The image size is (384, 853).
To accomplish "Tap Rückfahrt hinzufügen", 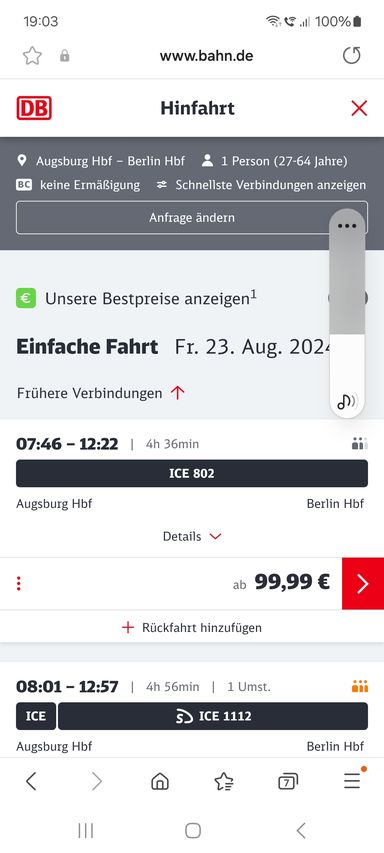I will 192,627.
